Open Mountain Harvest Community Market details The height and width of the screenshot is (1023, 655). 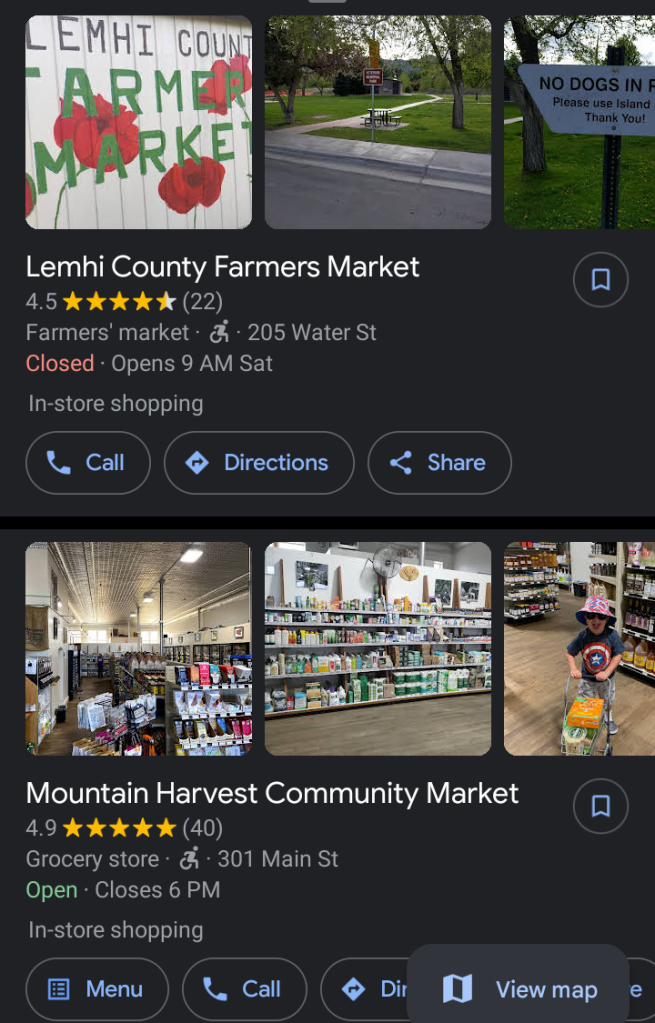click(x=272, y=794)
